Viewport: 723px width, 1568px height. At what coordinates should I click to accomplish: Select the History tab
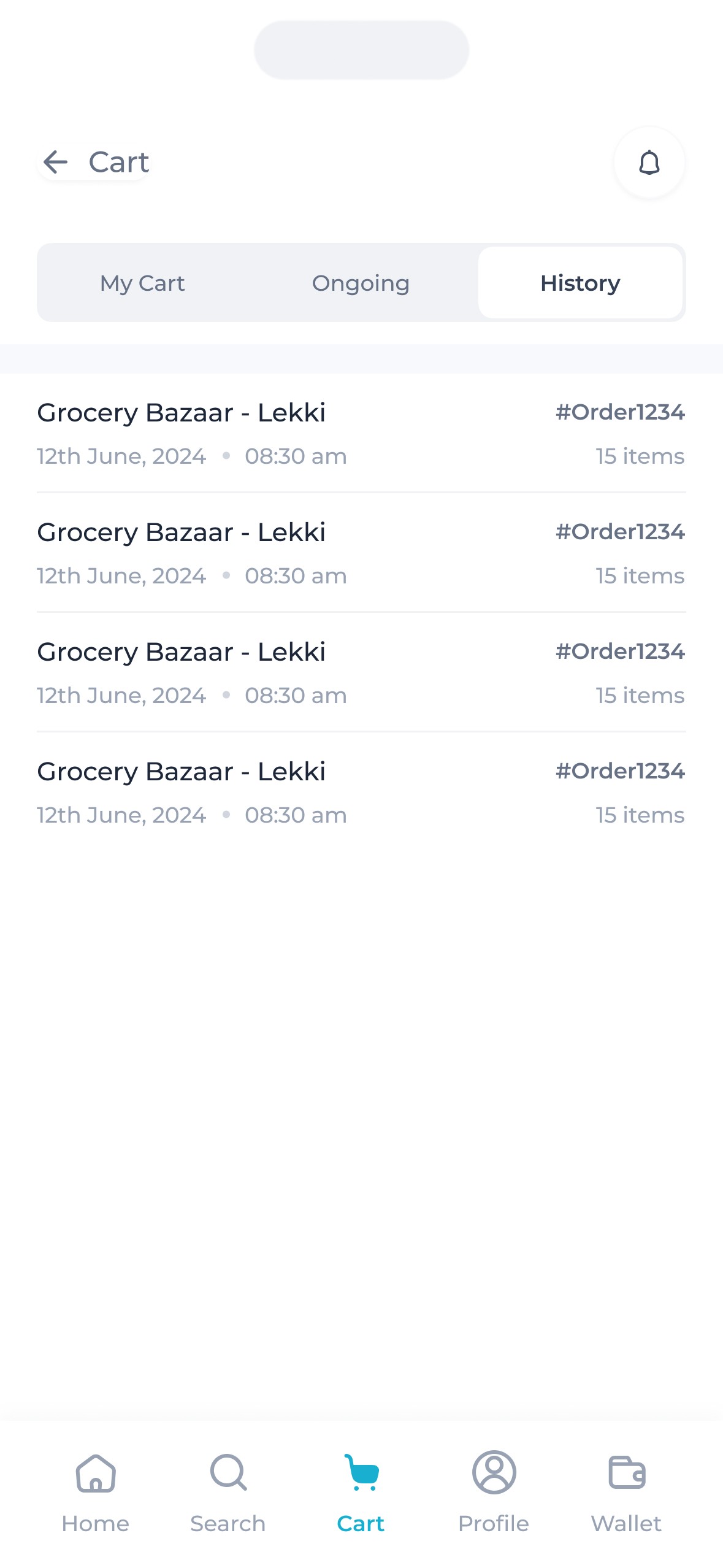pos(580,283)
